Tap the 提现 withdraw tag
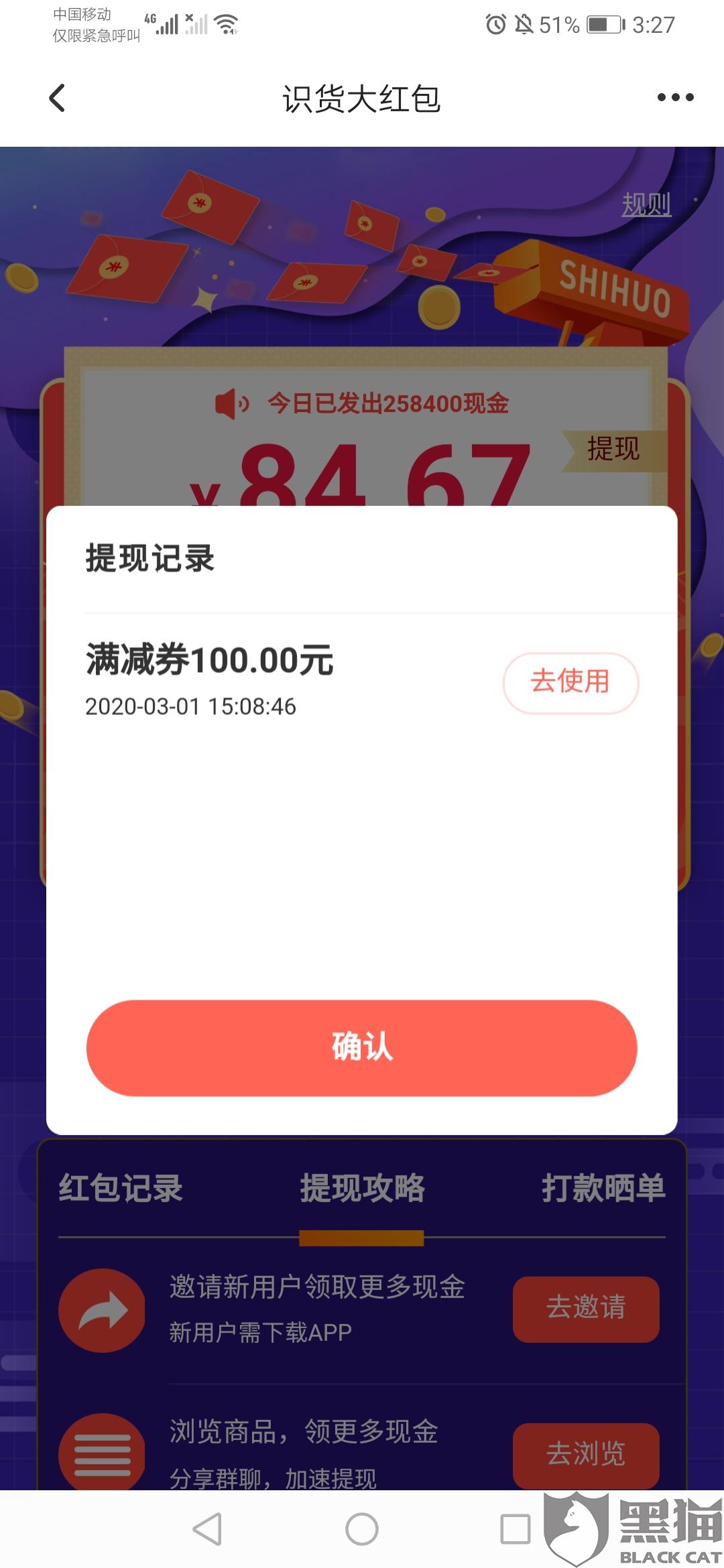This screenshot has height=1568, width=724. pyautogui.click(x=613, y=448)
